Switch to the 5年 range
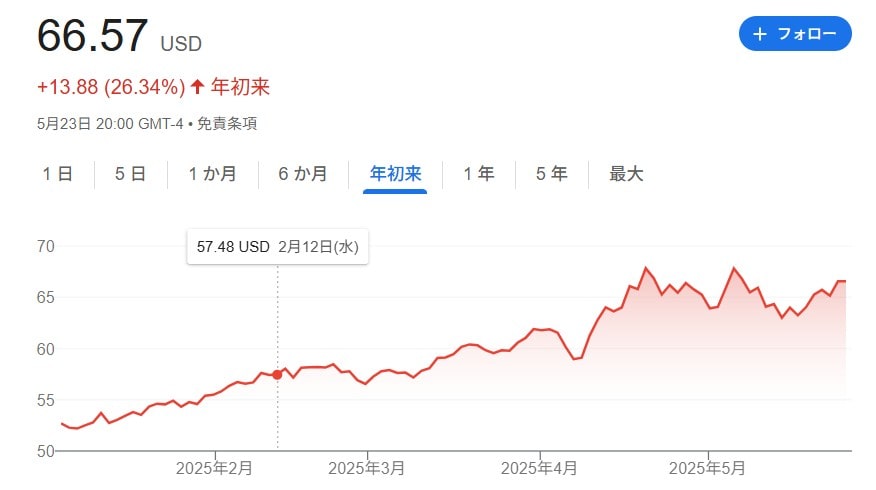The height and width of the screenshot is (490, 876). pyautogui.click(x=551, y=174)
